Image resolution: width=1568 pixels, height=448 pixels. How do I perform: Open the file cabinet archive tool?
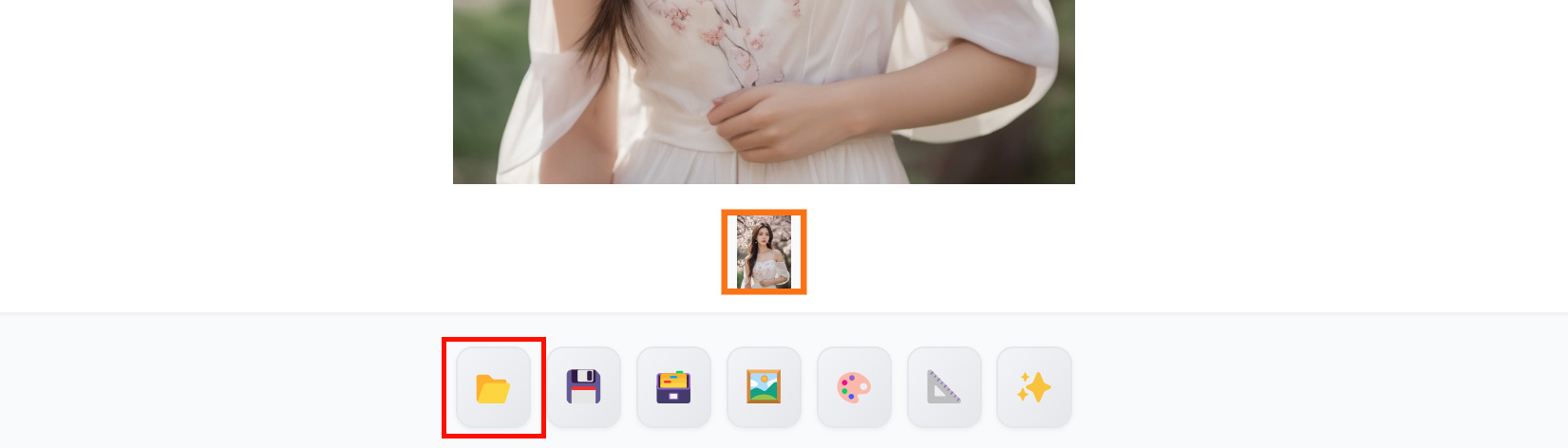[x=673, y=387]
